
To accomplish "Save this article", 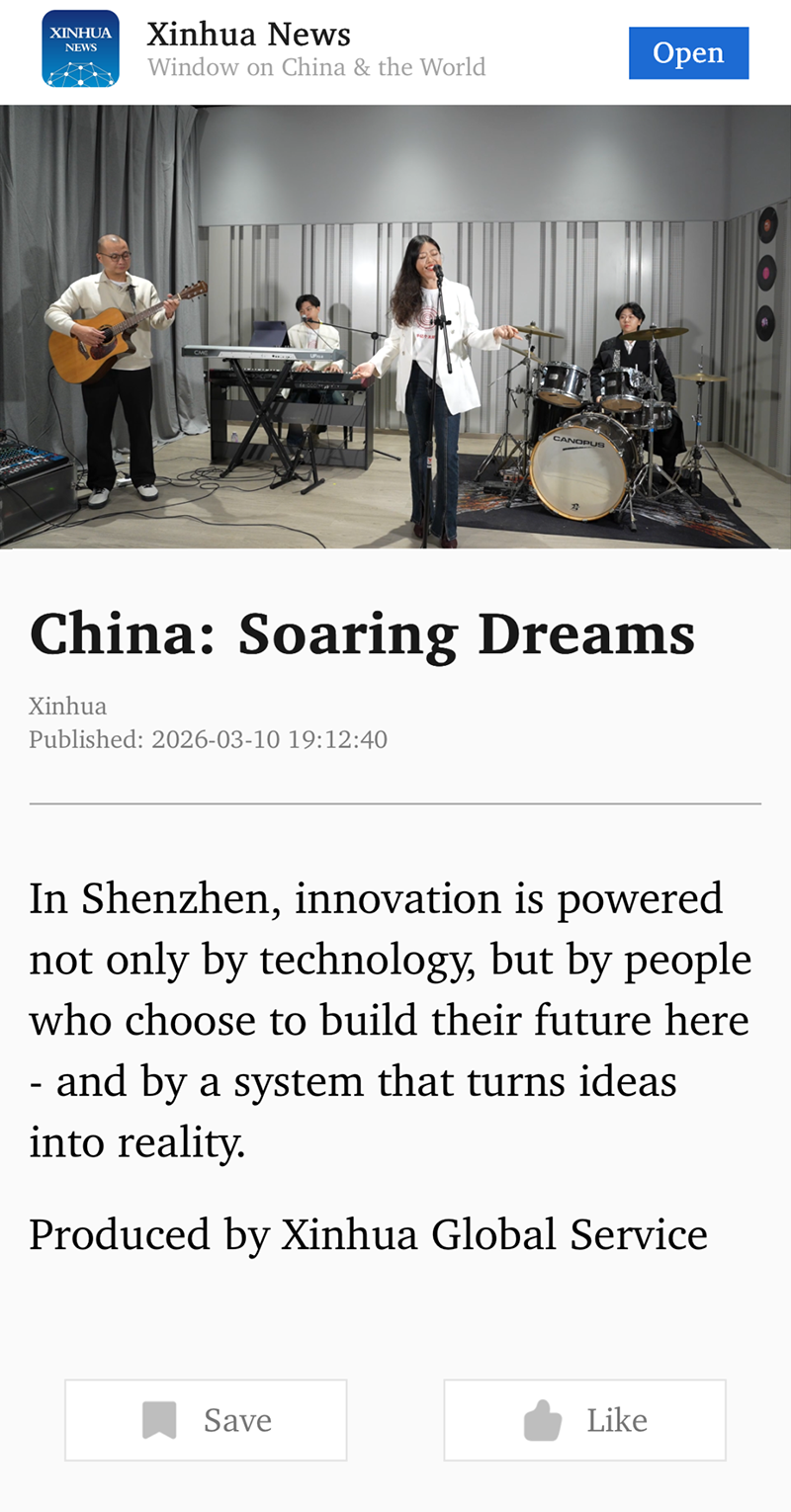I will pos(206,1420).
